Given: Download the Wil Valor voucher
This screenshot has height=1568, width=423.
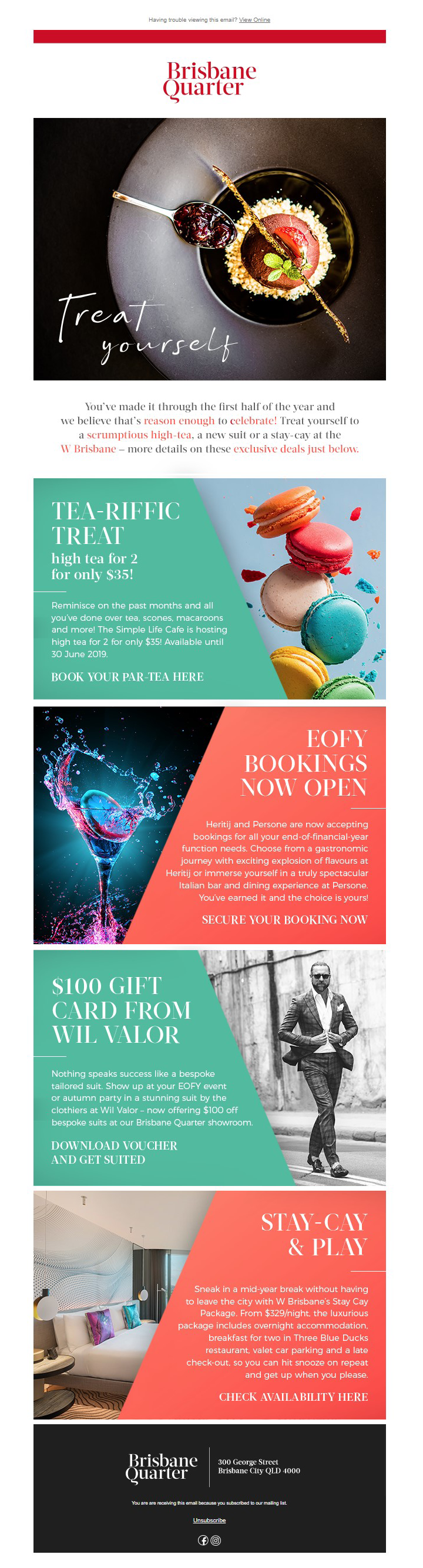Looking at the screenshot, I should [114, 1153].
